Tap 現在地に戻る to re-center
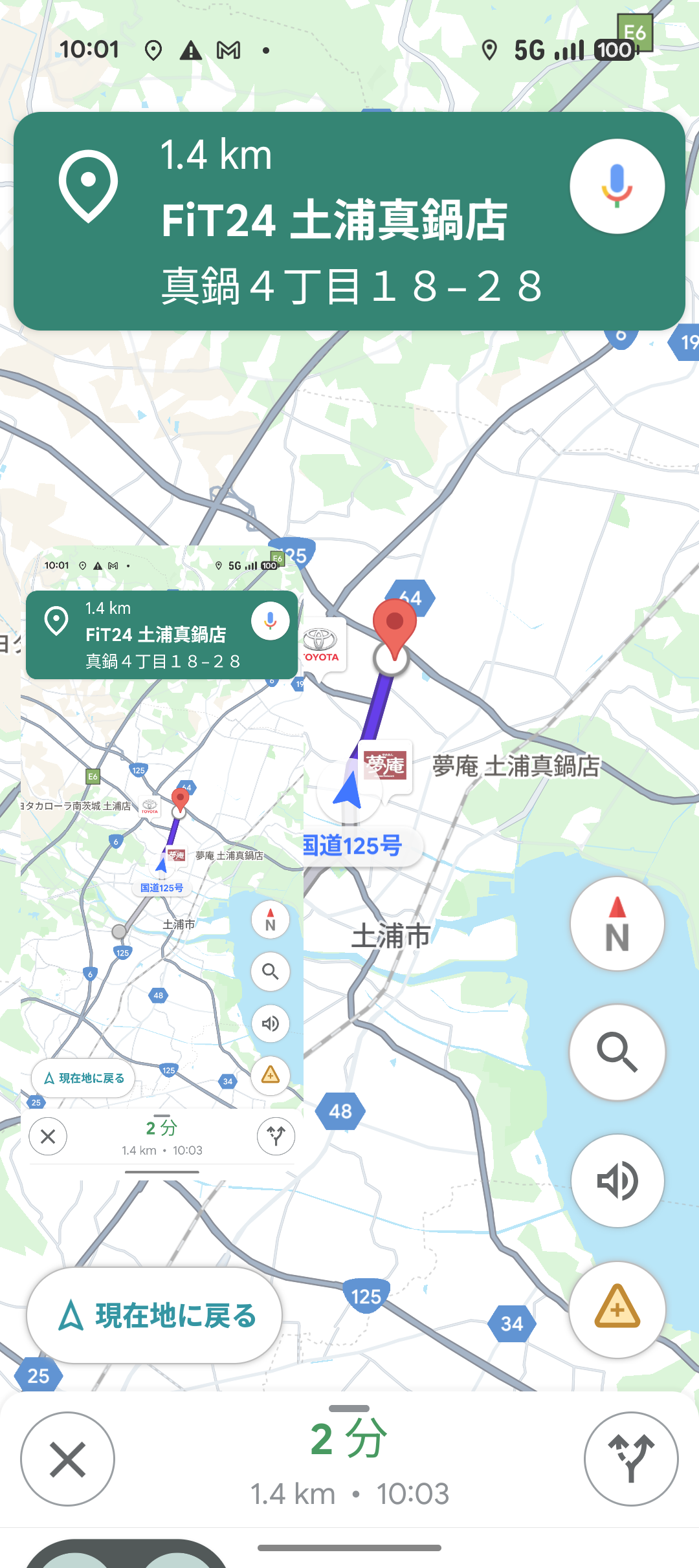The height and width of the screenshot is (1568, 699). coord(154,1315)
